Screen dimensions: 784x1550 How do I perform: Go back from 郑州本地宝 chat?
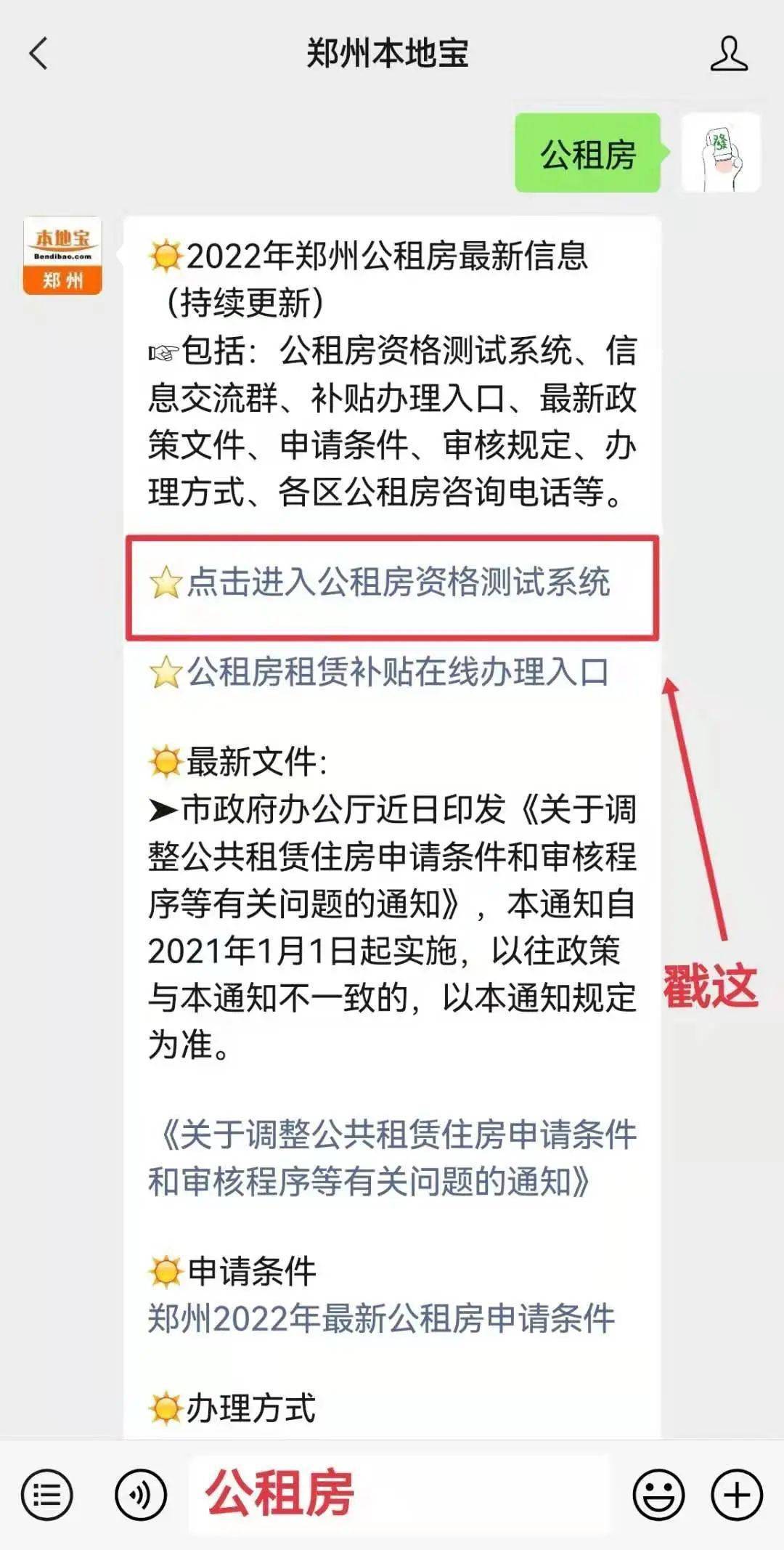click(x=38, y=54)
